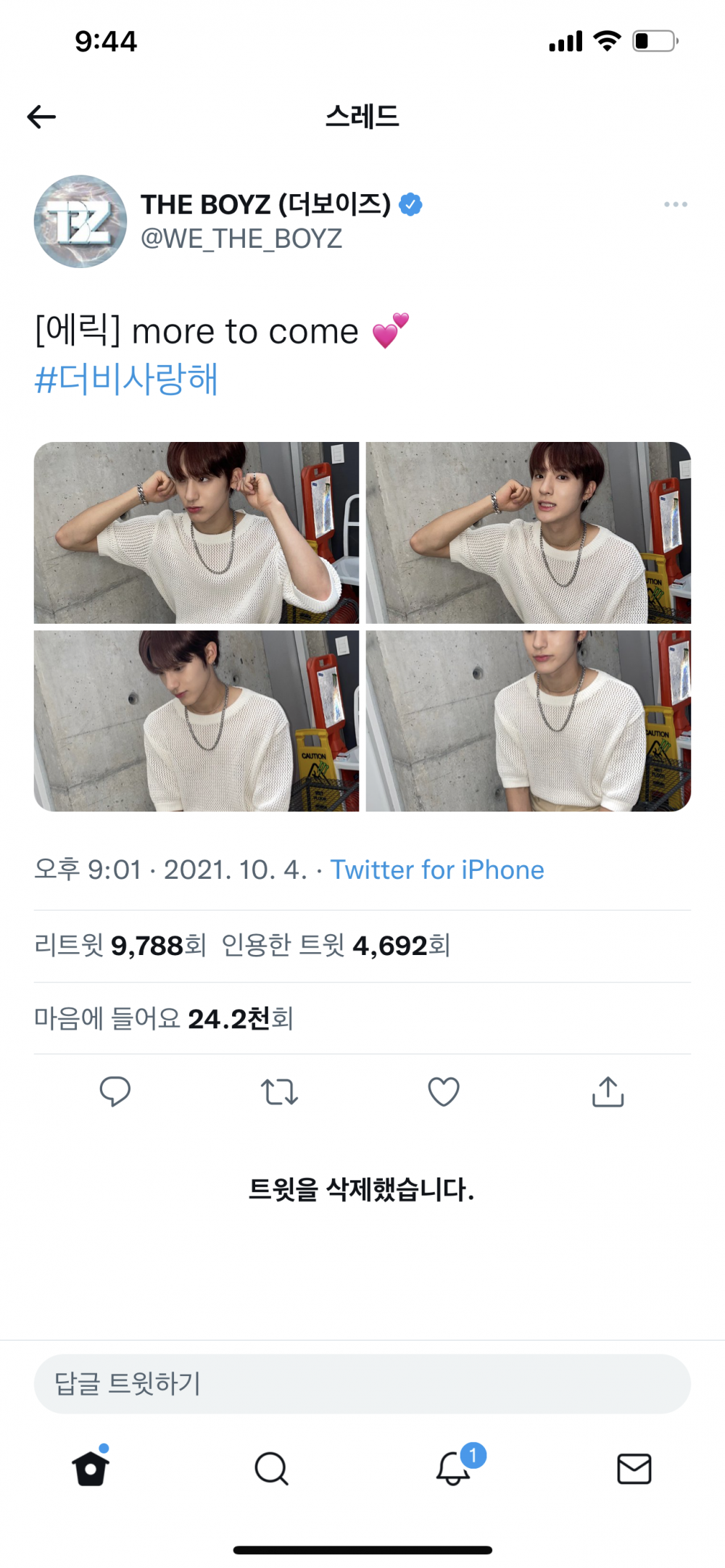Image resolution: width=725 pixels, height=1568 pixels.
Task: Share this tweet
Action: 608,1092
